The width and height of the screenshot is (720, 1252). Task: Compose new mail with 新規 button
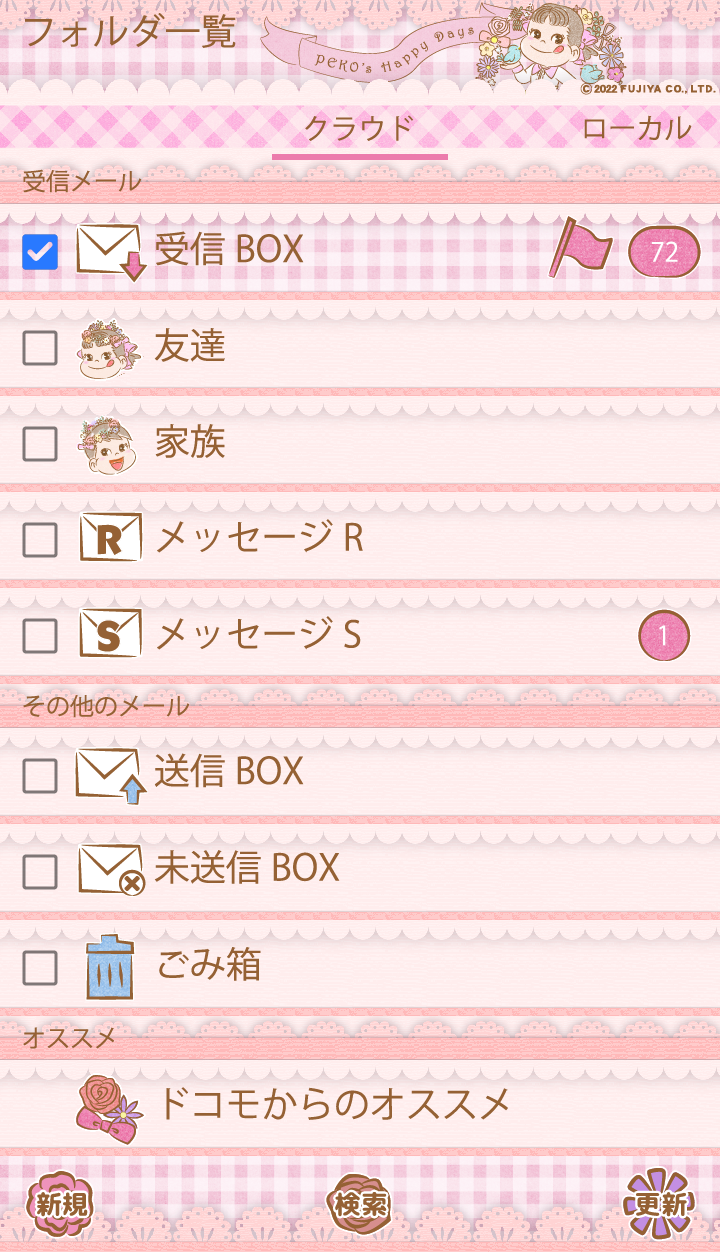[59, 1203]
